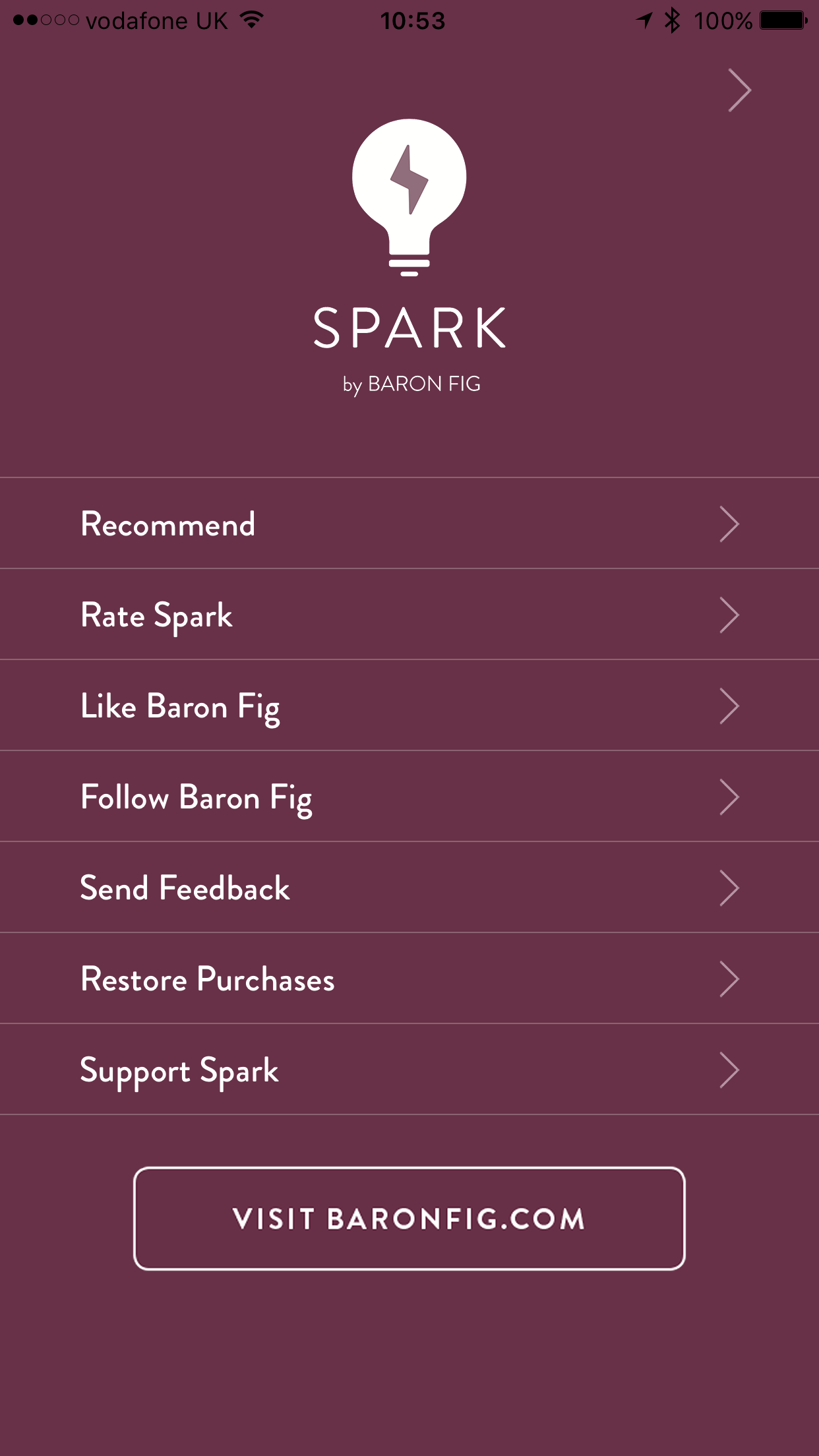Tap the forward chevron at top right
This screenshot has height=1456, width=819.
point(739,90)
